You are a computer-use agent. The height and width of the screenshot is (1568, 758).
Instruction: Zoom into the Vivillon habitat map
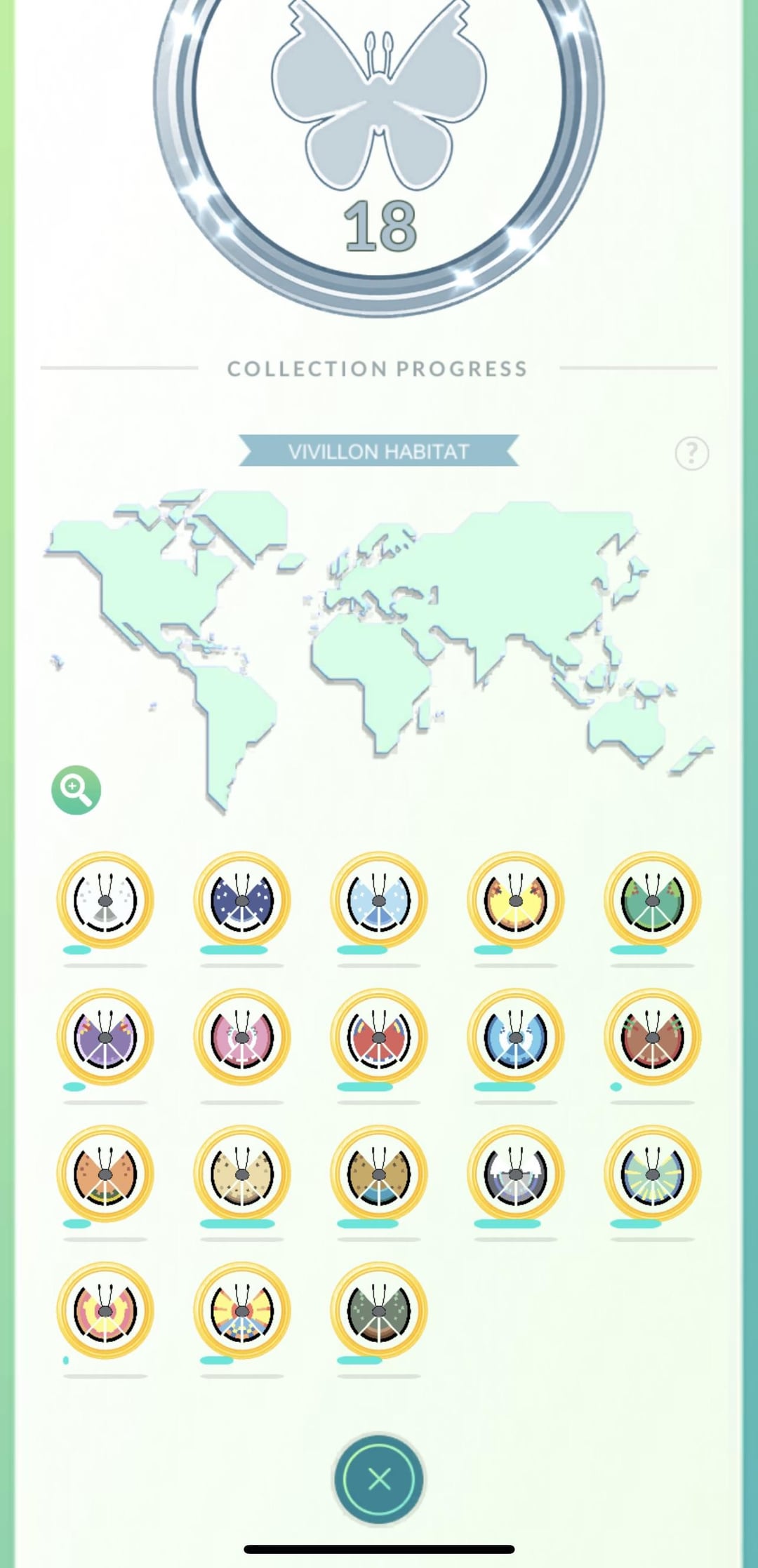(x=76, y=789)
